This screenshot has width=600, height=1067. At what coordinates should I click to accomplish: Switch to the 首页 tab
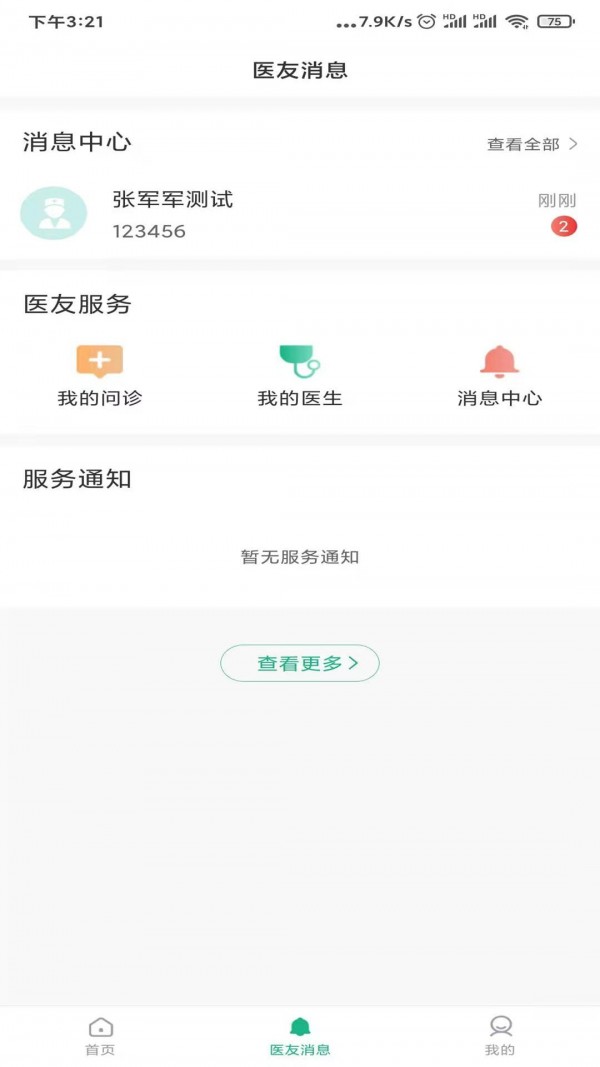pyautogui.click(x=100, y=1036)
